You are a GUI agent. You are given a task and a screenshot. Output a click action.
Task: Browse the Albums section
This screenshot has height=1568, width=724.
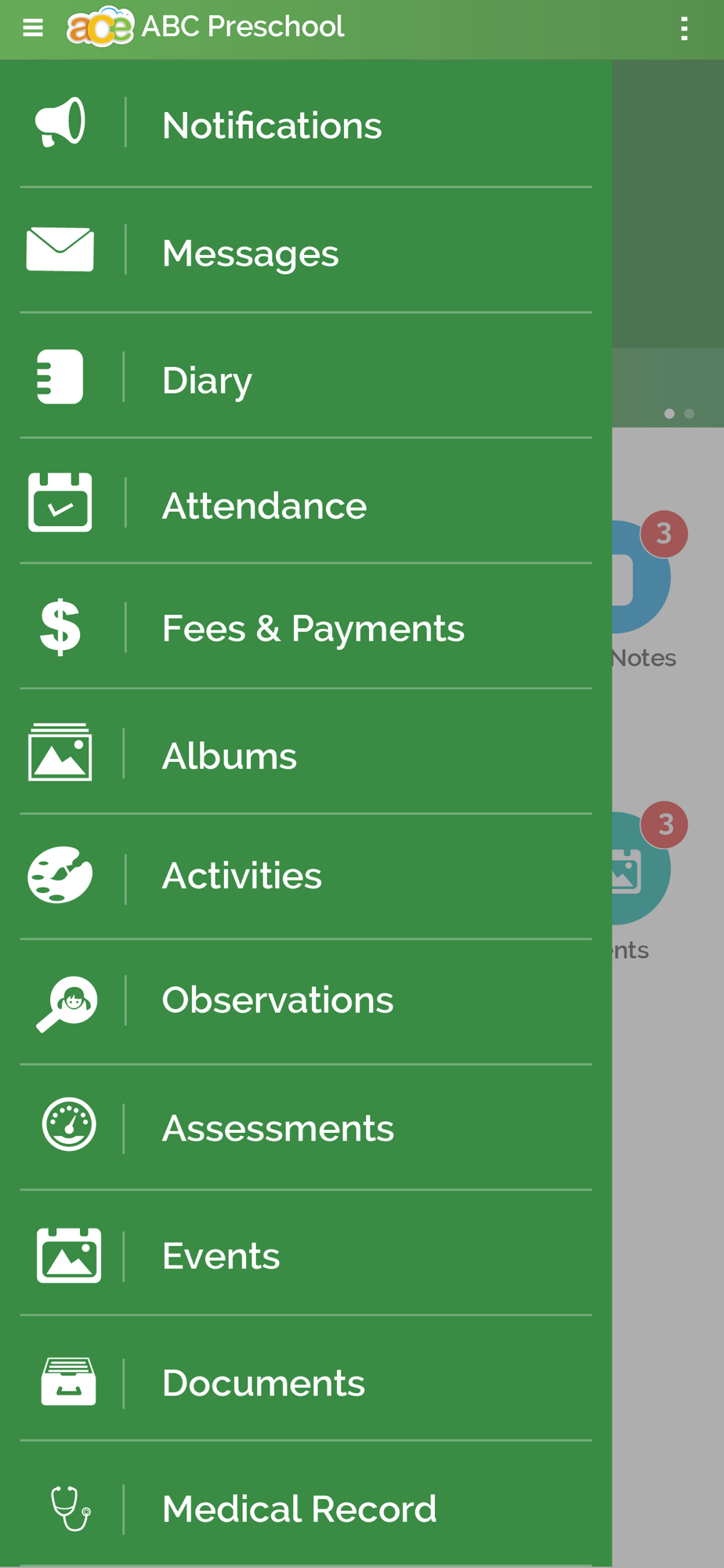306,753
